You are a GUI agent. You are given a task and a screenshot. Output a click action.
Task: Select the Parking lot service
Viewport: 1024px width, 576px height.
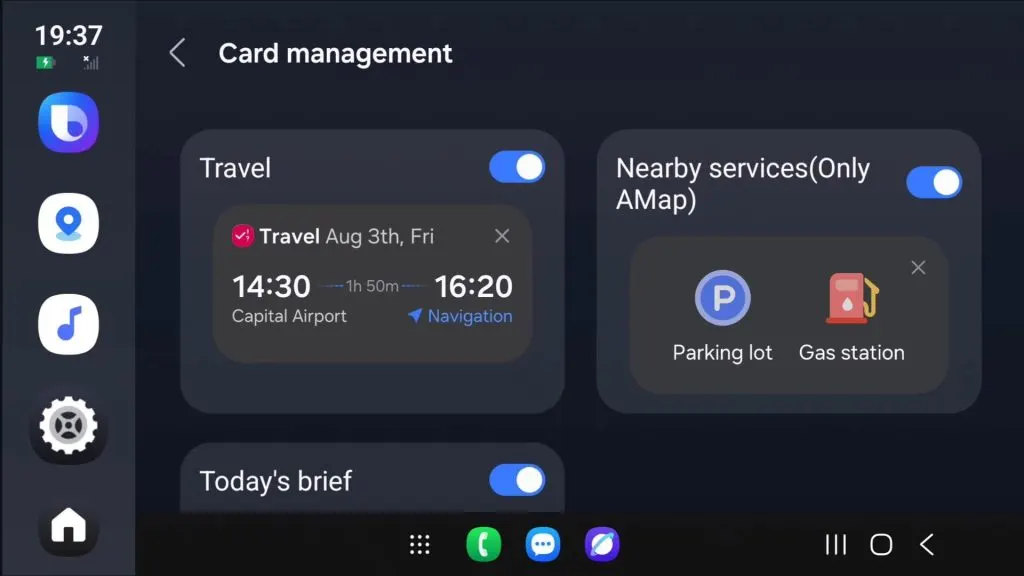click(722, 317)
